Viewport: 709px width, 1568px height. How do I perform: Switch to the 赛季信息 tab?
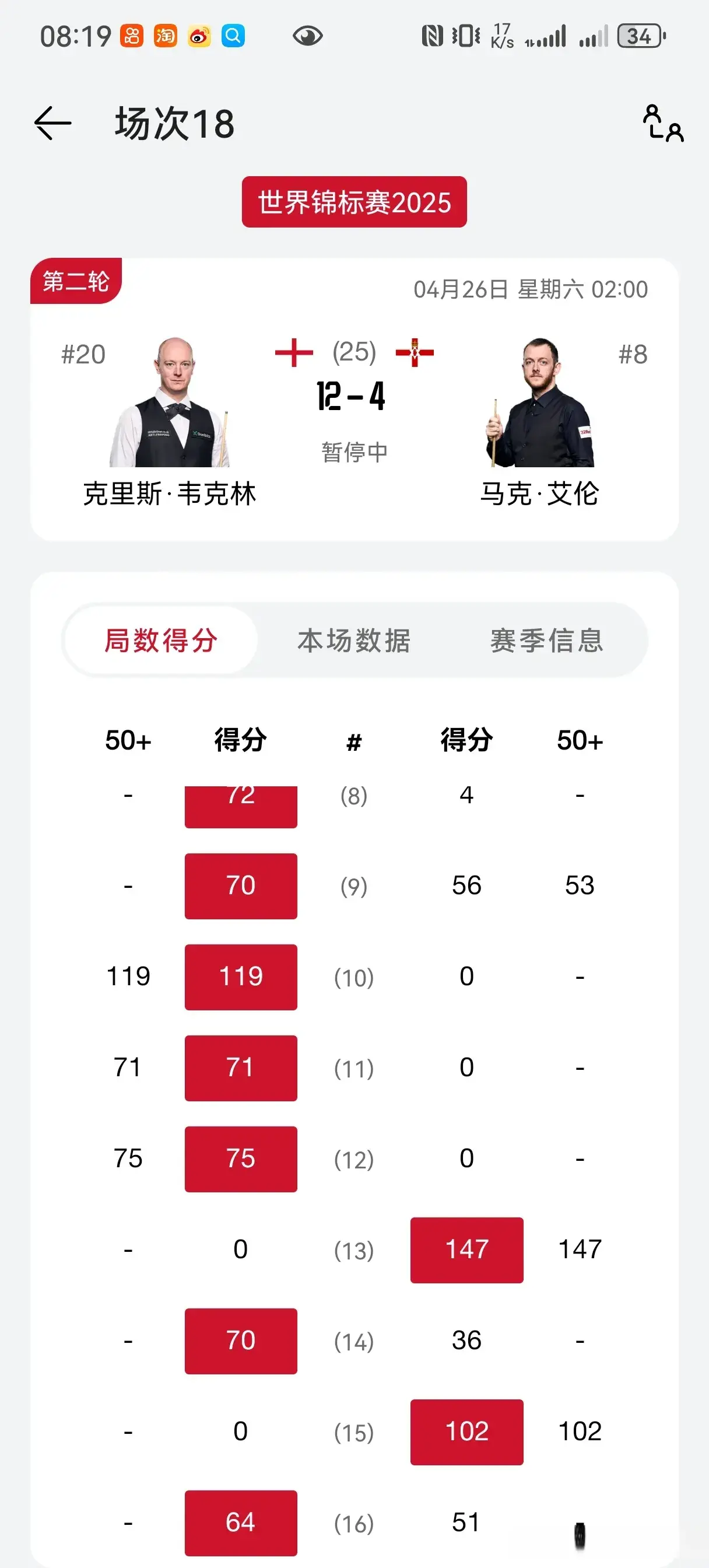click(546, 640)
